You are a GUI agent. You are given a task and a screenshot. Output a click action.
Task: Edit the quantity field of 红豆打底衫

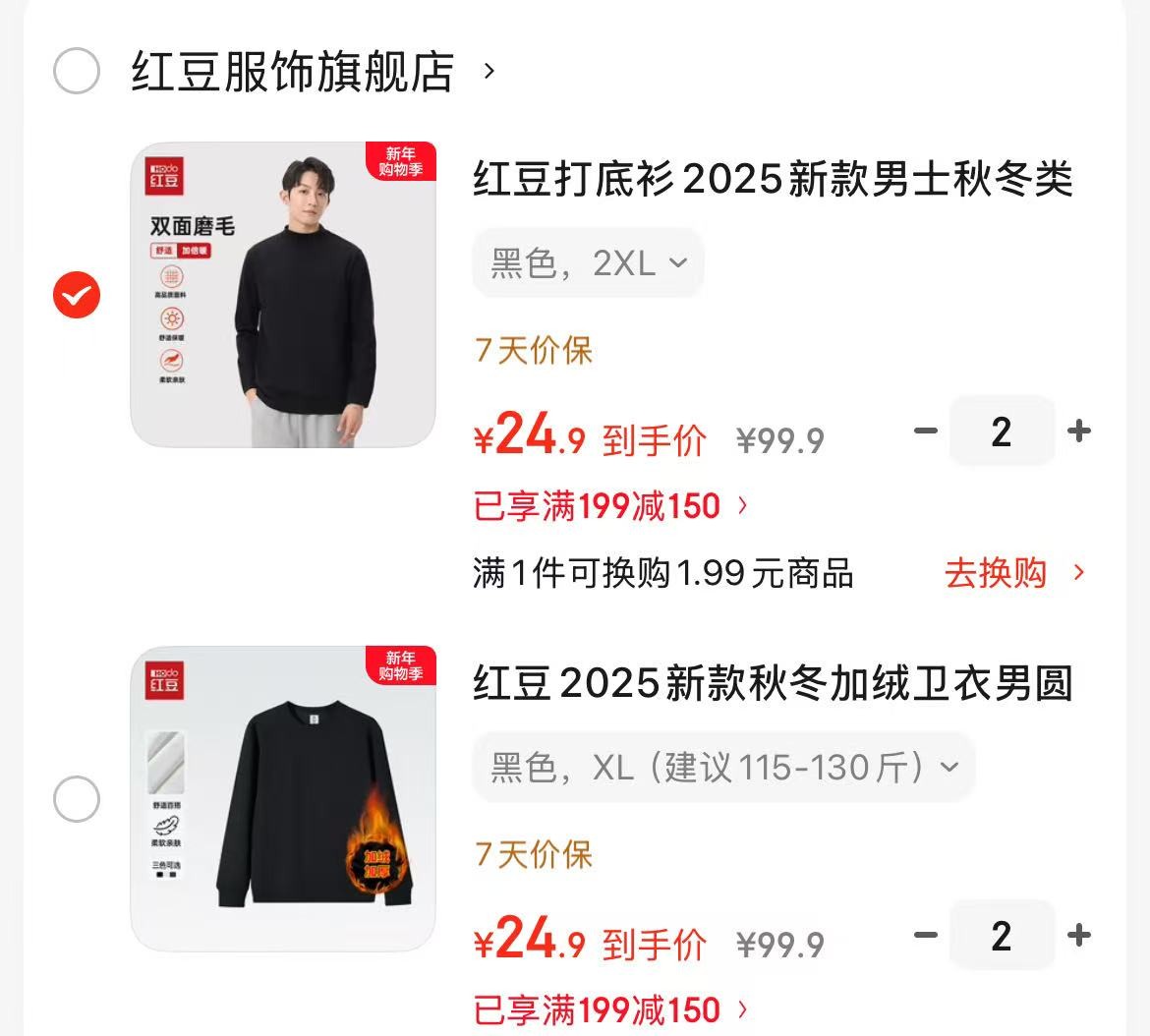click(1001, 432)
